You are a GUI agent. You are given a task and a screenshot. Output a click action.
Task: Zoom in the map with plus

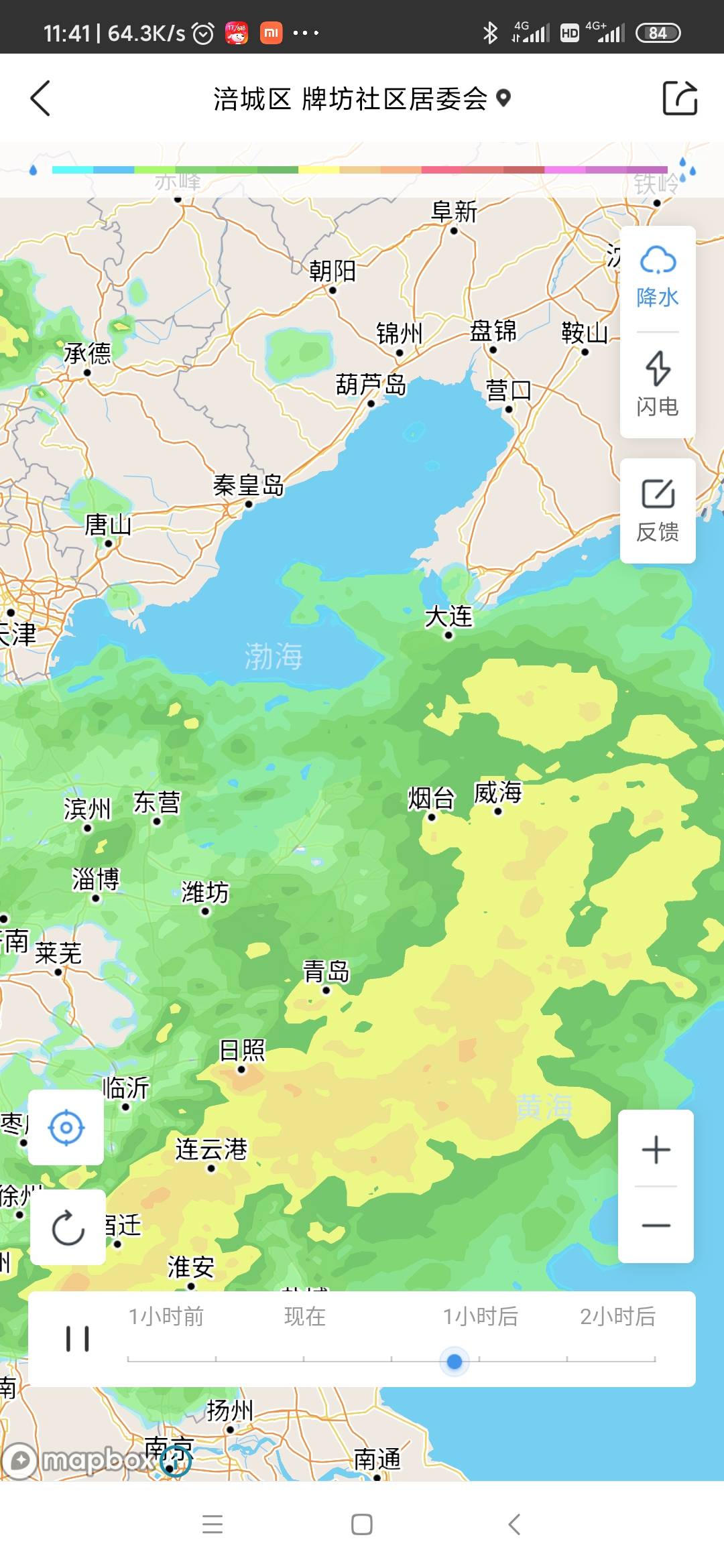pyautogui.click(x=656, y=1149)
